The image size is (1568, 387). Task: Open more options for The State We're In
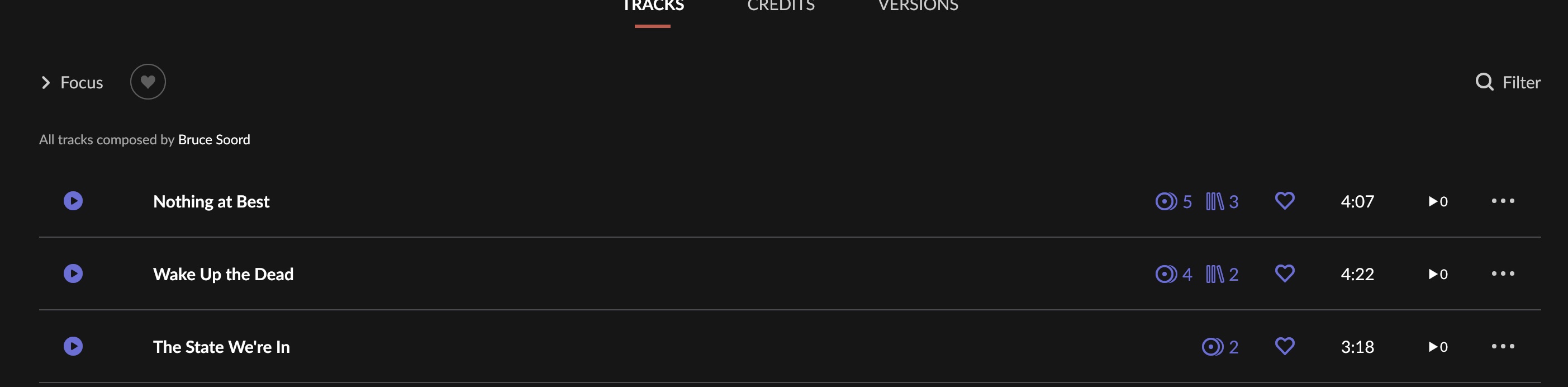coord(1502,346)
